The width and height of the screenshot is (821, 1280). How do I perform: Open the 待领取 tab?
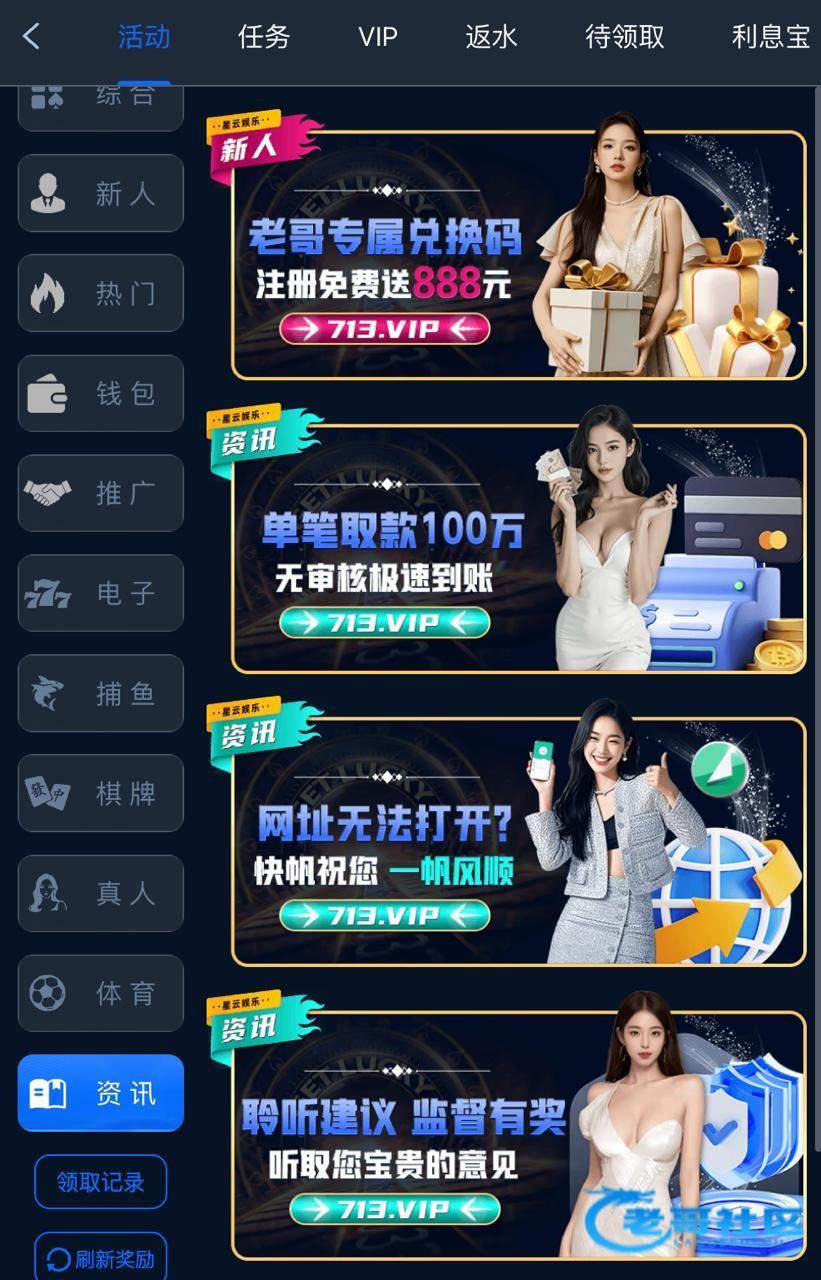625,38
